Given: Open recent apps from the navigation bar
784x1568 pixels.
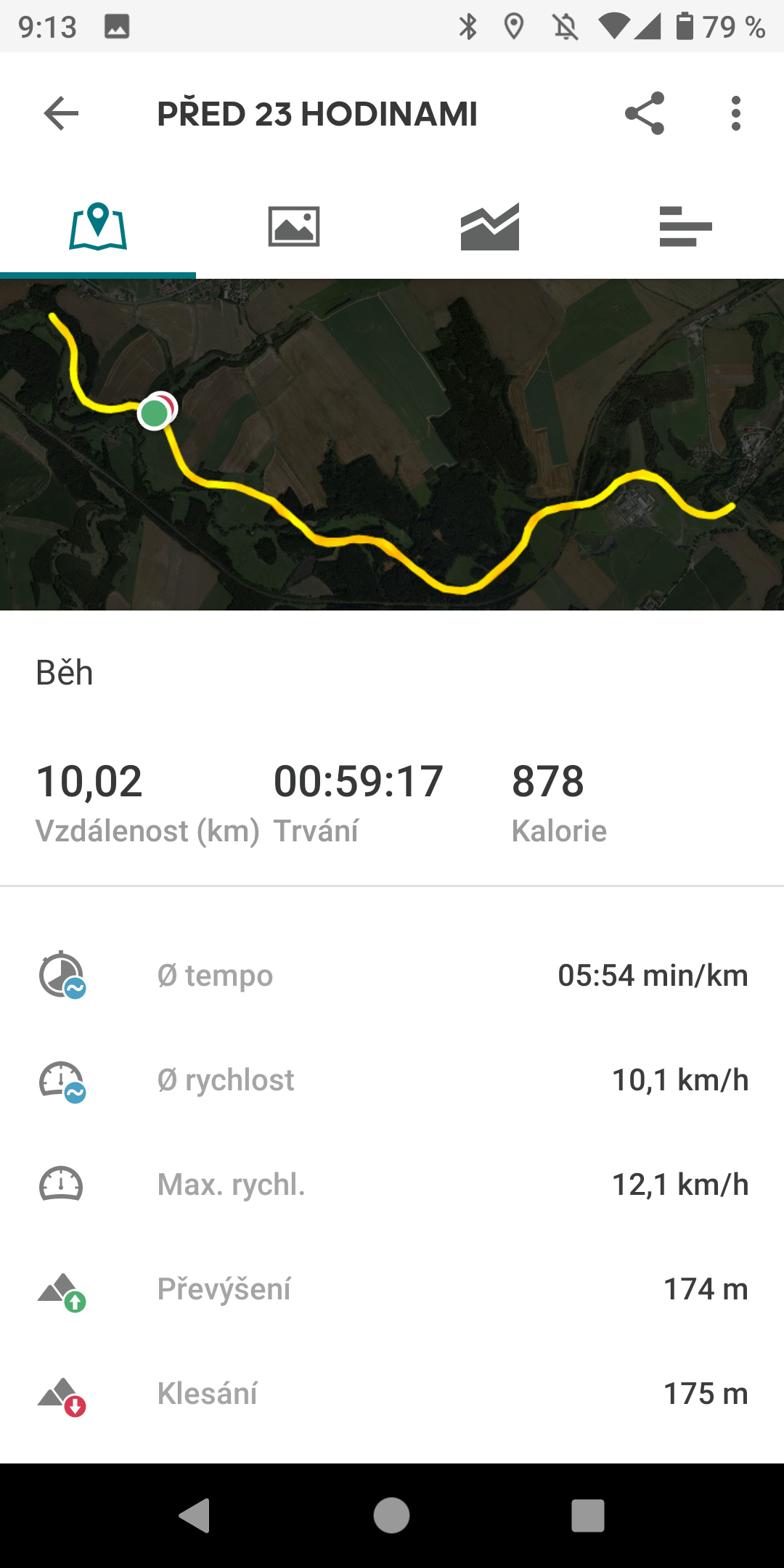Looking at the screenshot, I should point(588,1516).
